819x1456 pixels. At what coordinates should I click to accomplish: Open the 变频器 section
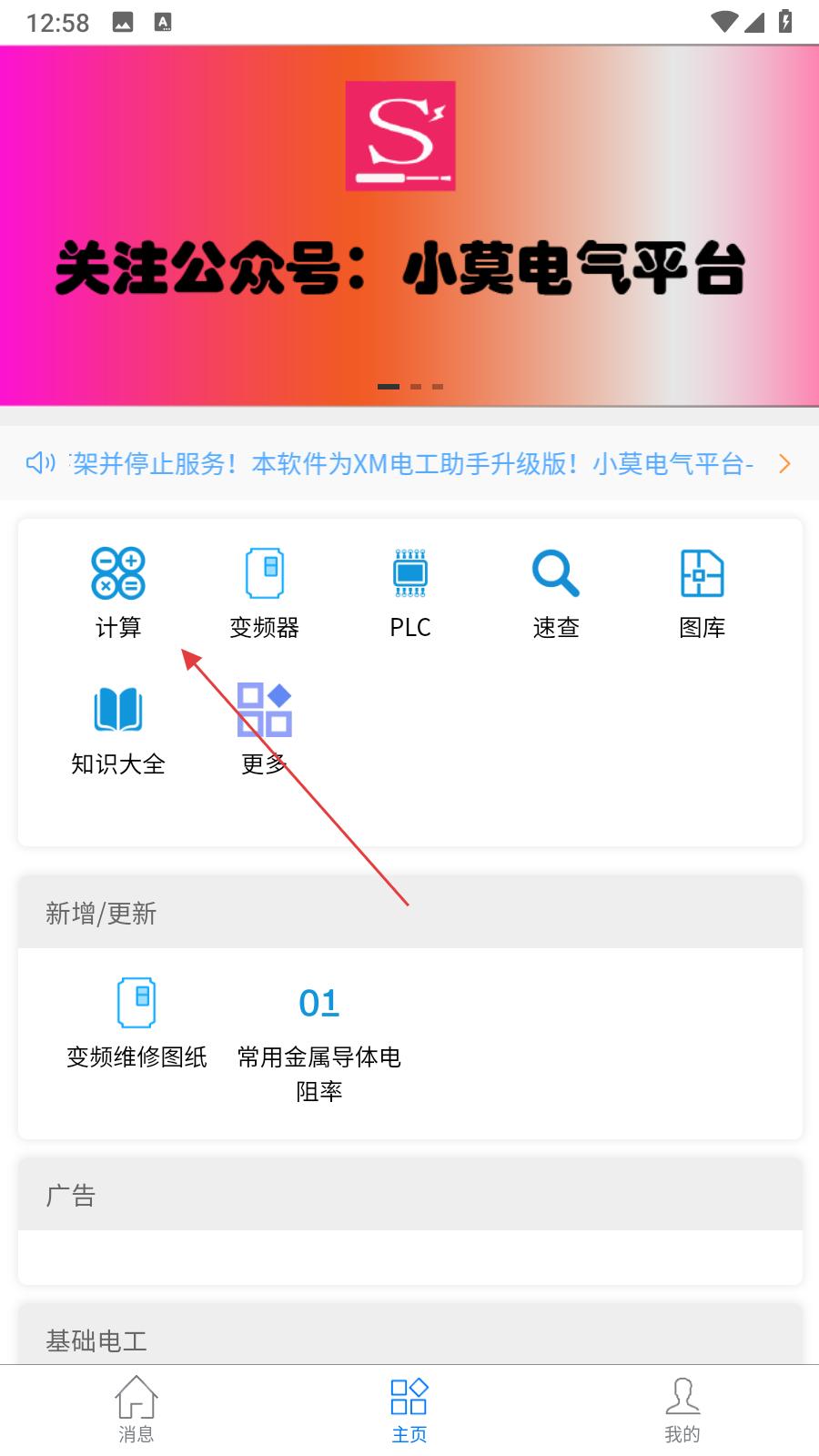(264, 591)
